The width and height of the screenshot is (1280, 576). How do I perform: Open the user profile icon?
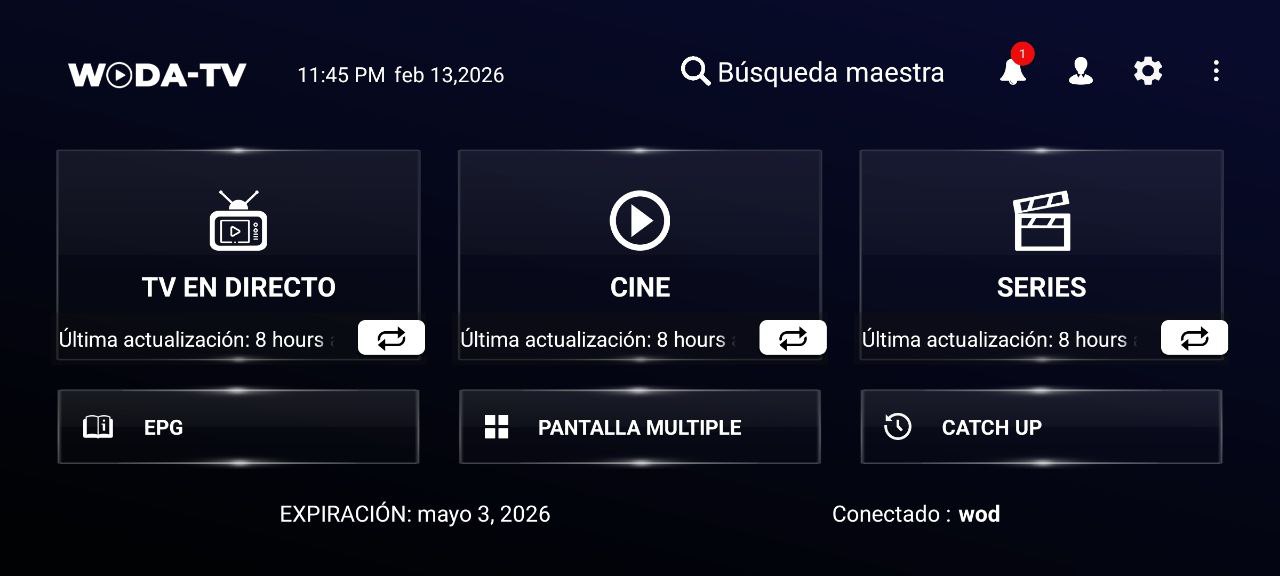(x=1081, y=71)
